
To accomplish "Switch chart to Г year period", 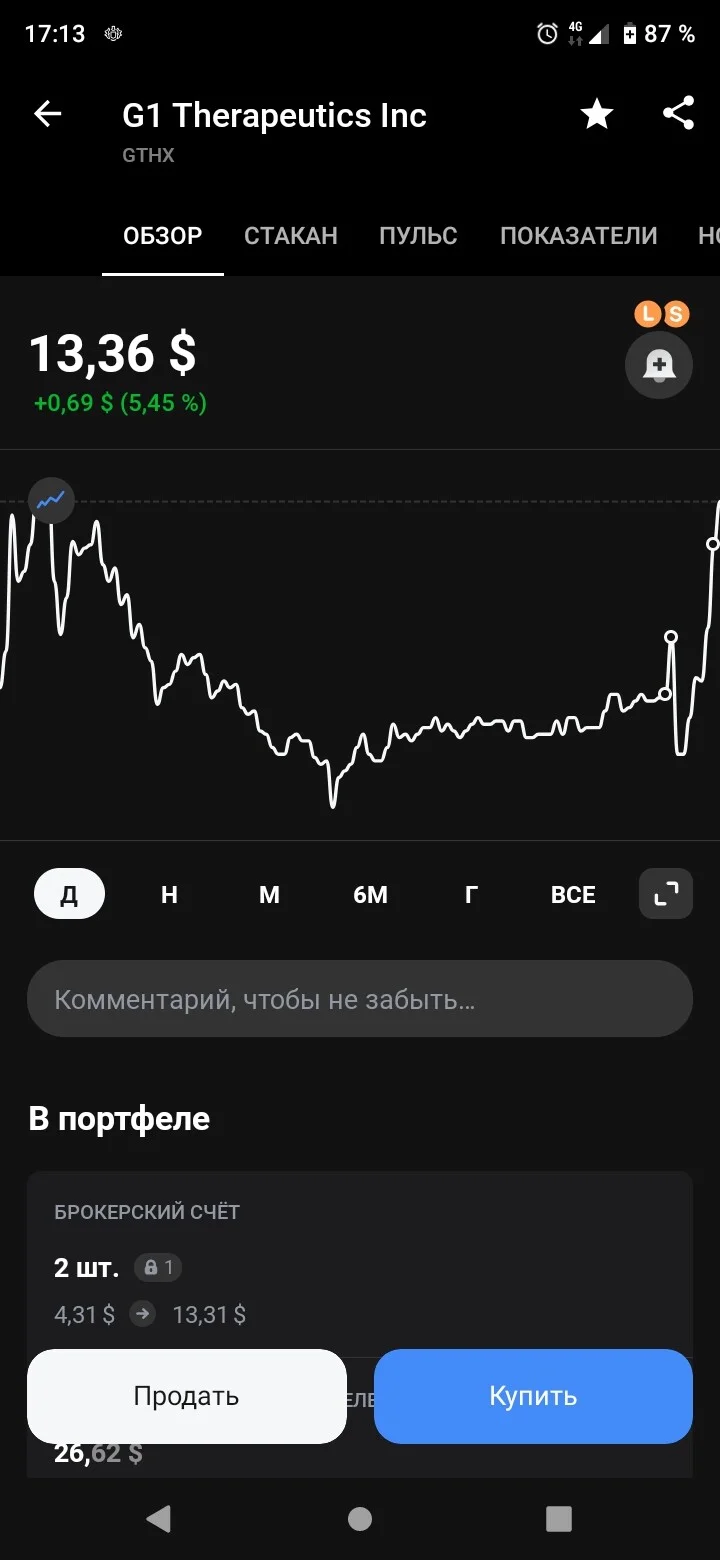I will (471, 894).
